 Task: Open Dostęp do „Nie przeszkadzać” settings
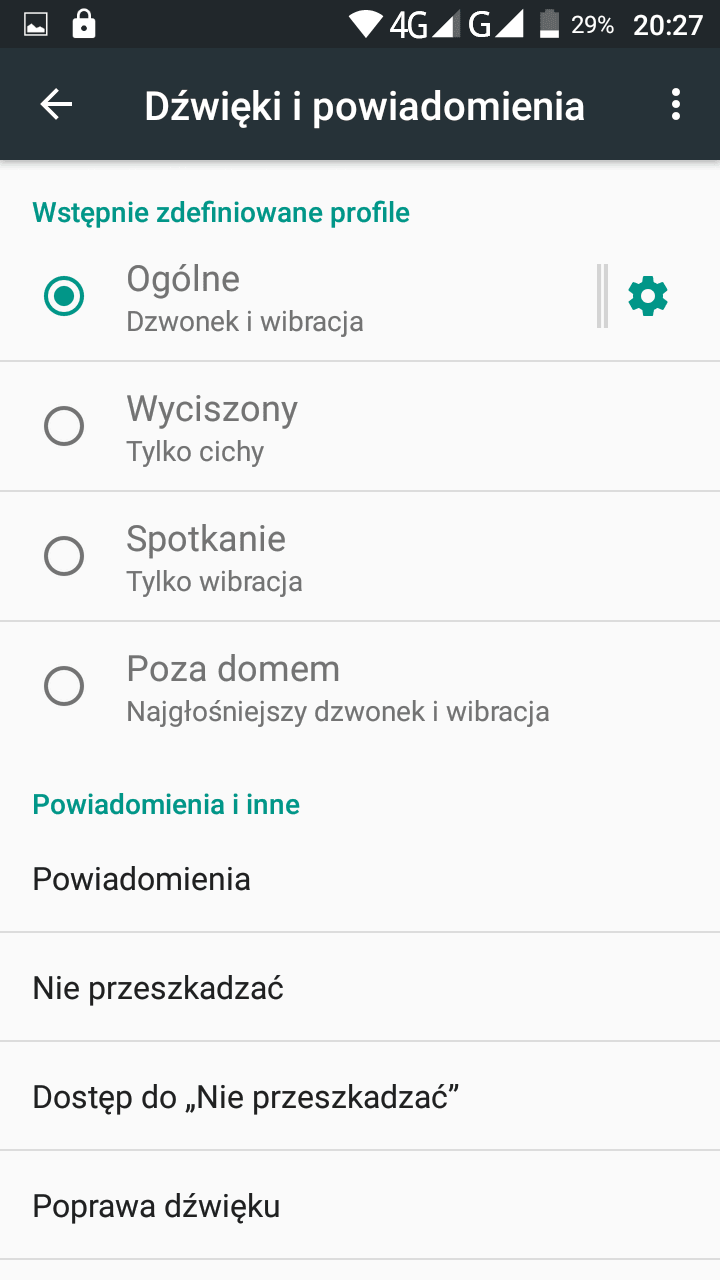point(360,1097)
